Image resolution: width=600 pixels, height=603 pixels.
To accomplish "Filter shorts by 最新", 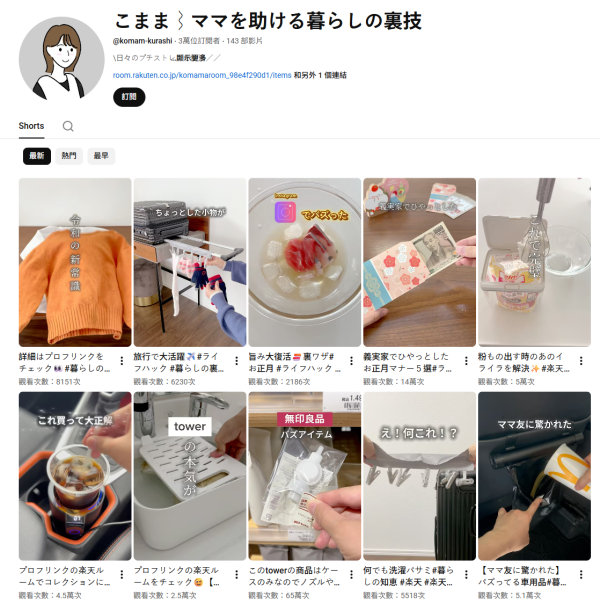I will pos(37,156).
